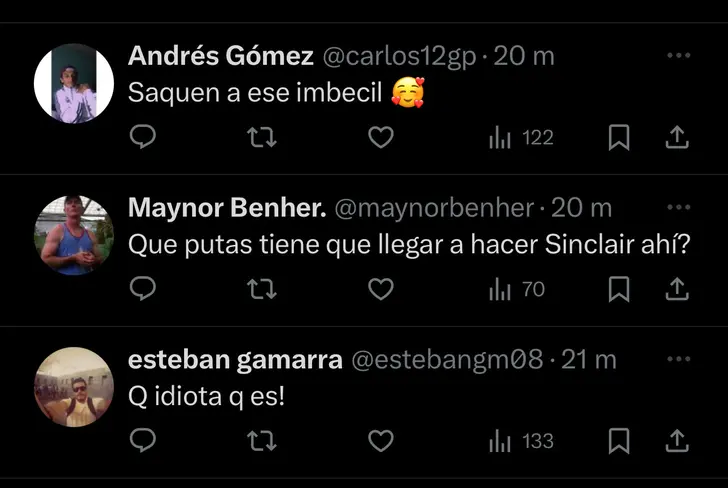Retweet Maynor Benher's post
The image size is (728, 488).
262,289
